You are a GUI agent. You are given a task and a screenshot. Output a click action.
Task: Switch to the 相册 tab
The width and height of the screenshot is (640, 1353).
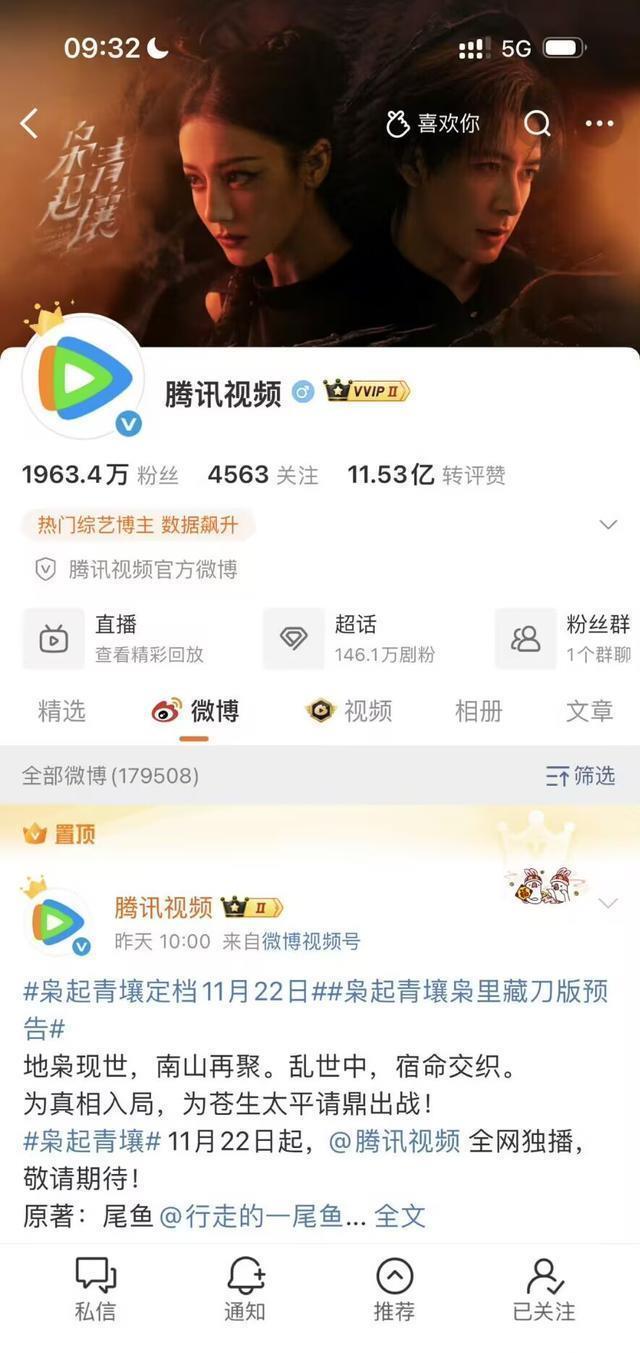click(x=478, y=711)
